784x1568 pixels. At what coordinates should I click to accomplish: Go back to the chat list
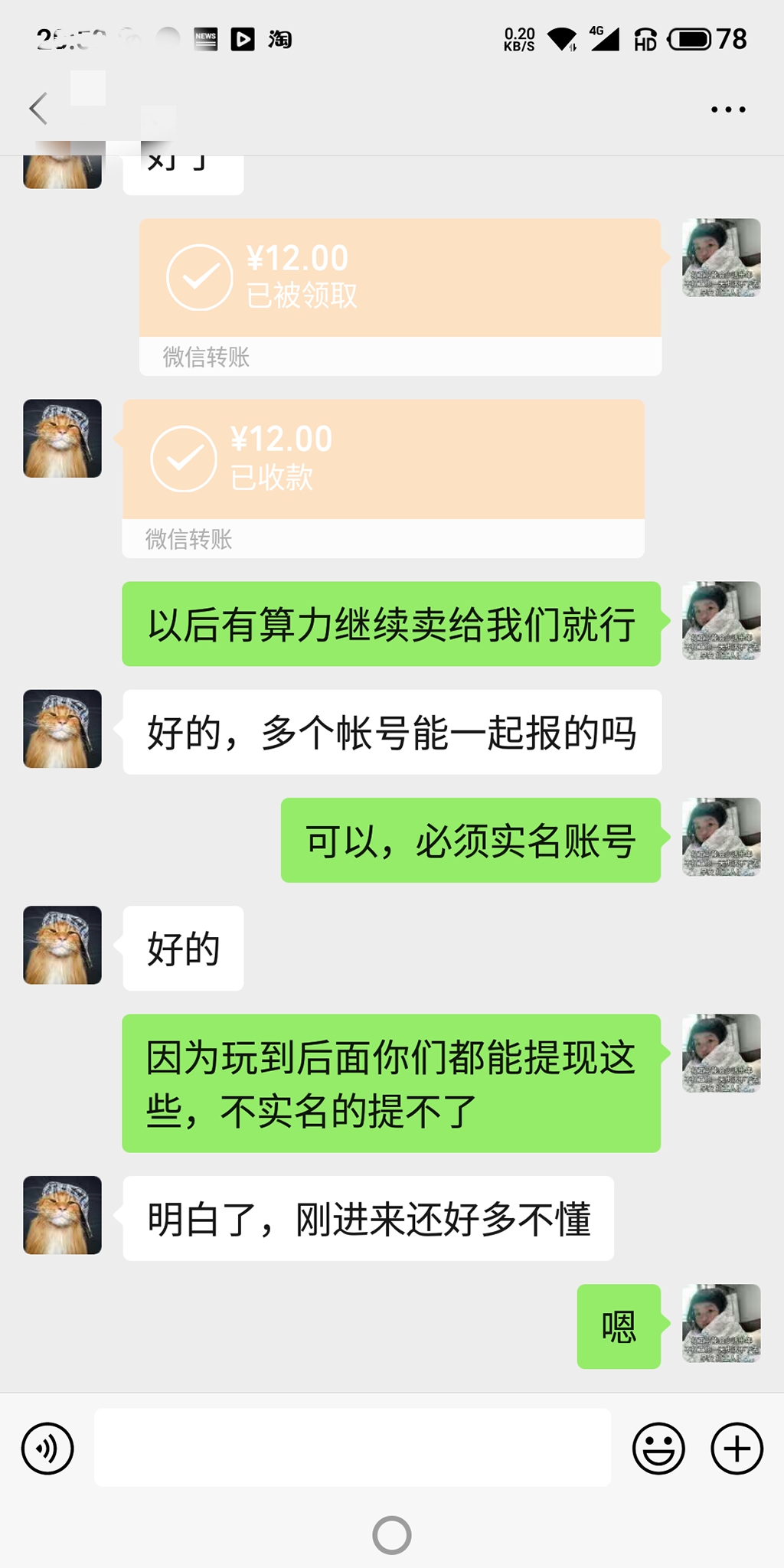point(38,109)
